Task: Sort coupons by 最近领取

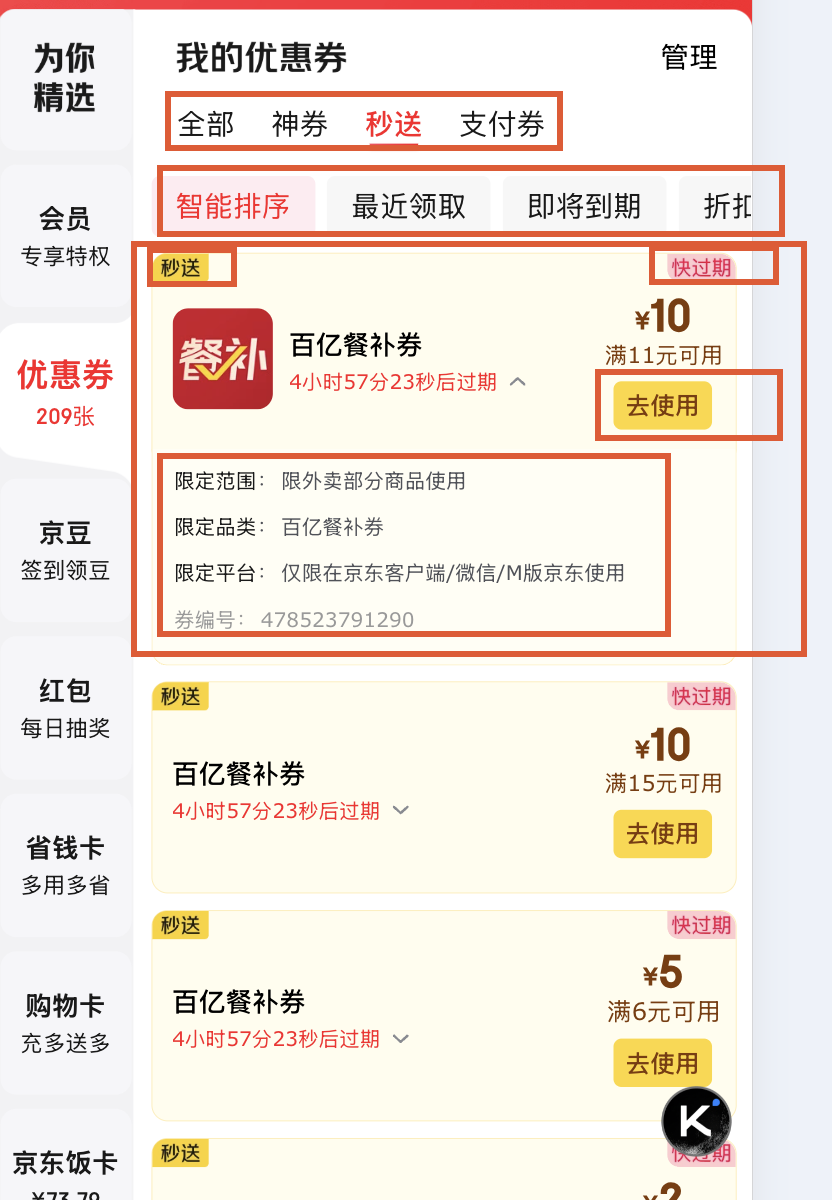Action: tap(409, 206)
